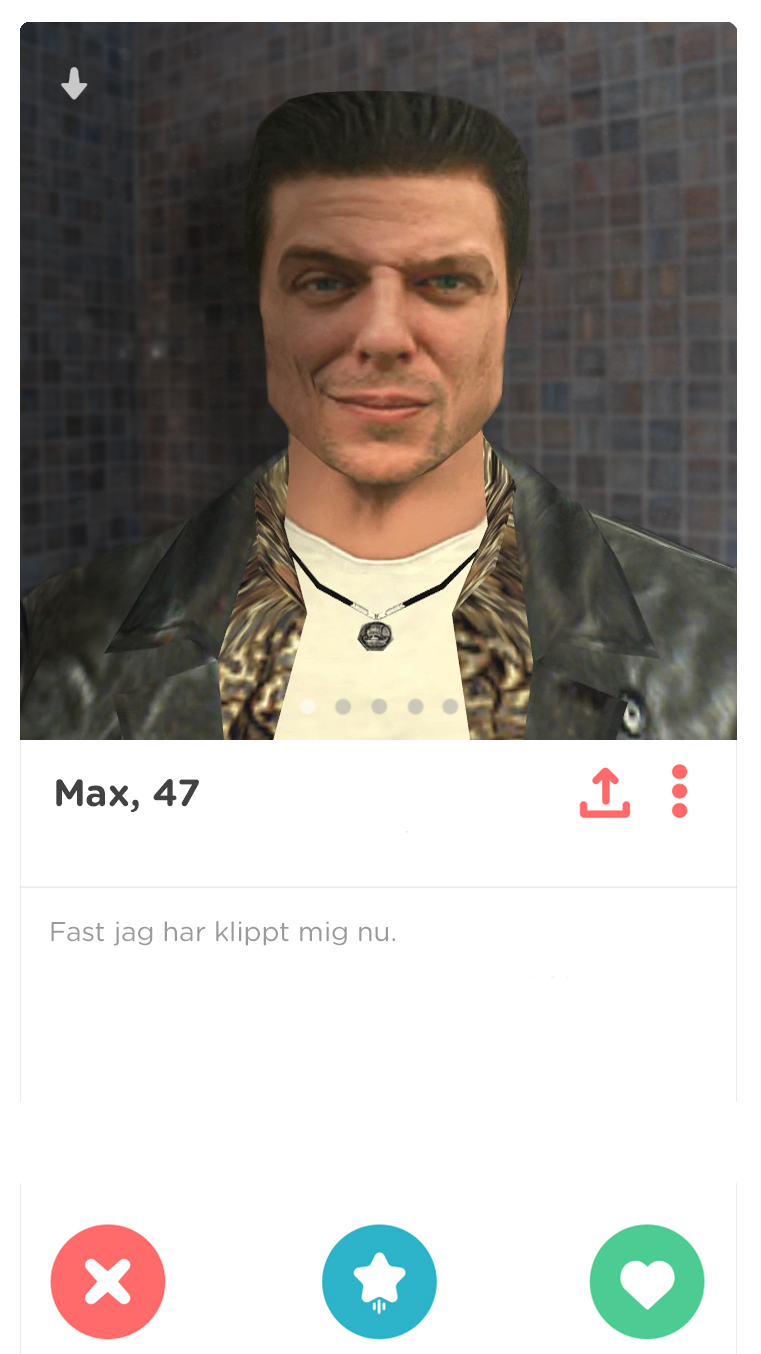Image resolution: width=761 pixels, height=1354 pixels.
Task: Share Max's profile
Action: [x=605, y=793]
